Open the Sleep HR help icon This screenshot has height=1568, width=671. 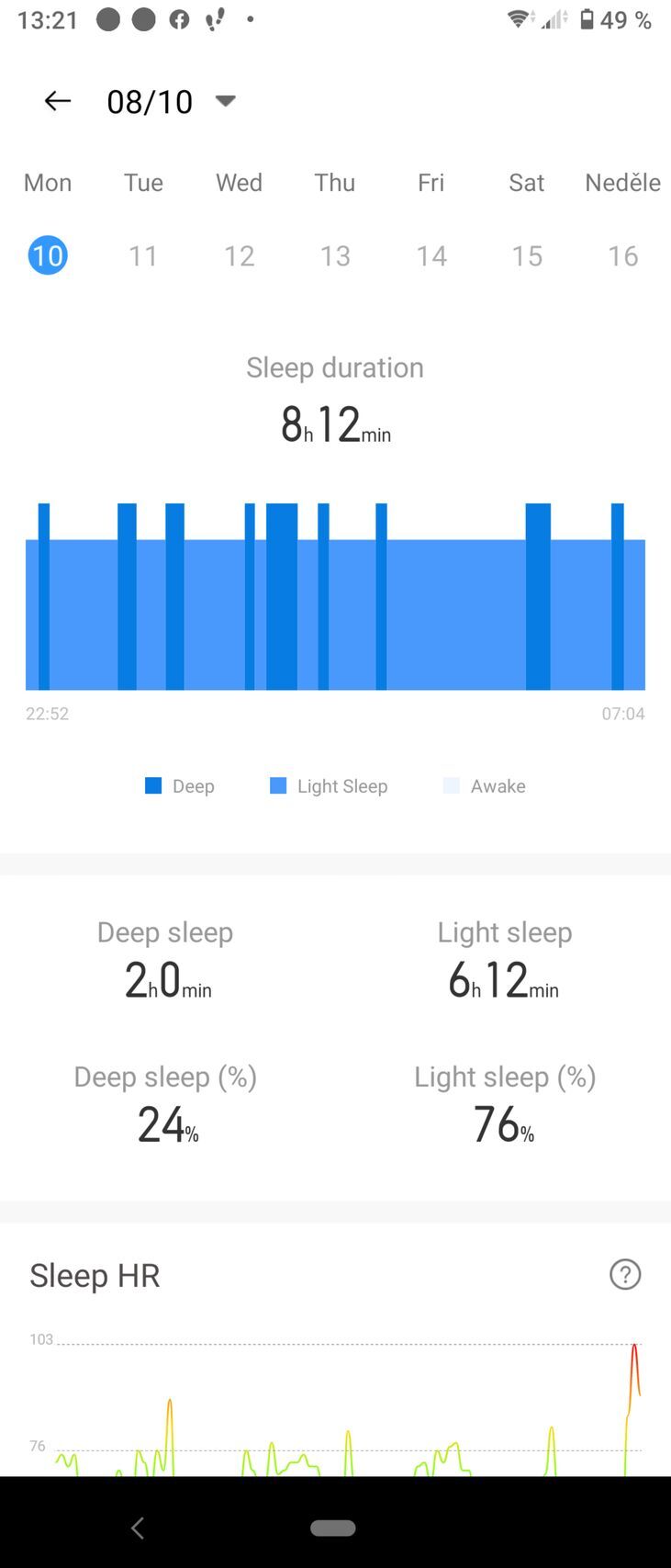[x=625, y=1274]
